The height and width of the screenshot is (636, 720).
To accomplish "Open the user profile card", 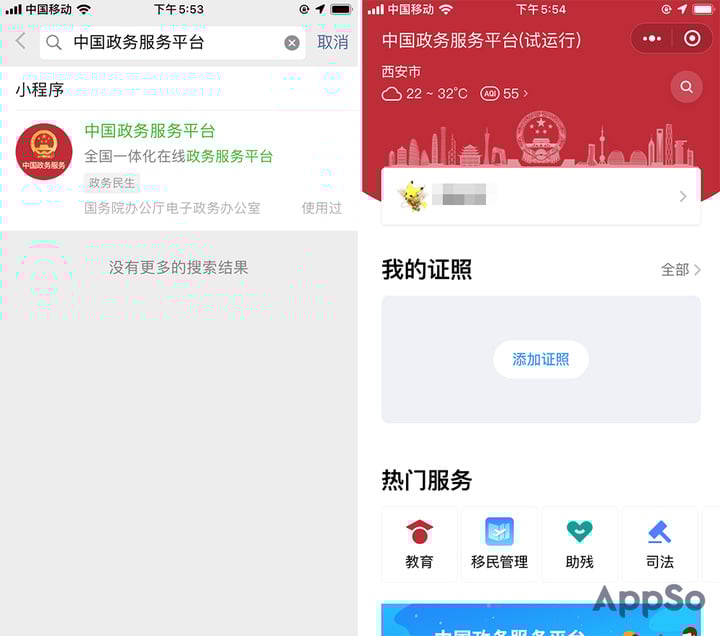I will pos(540,196).
